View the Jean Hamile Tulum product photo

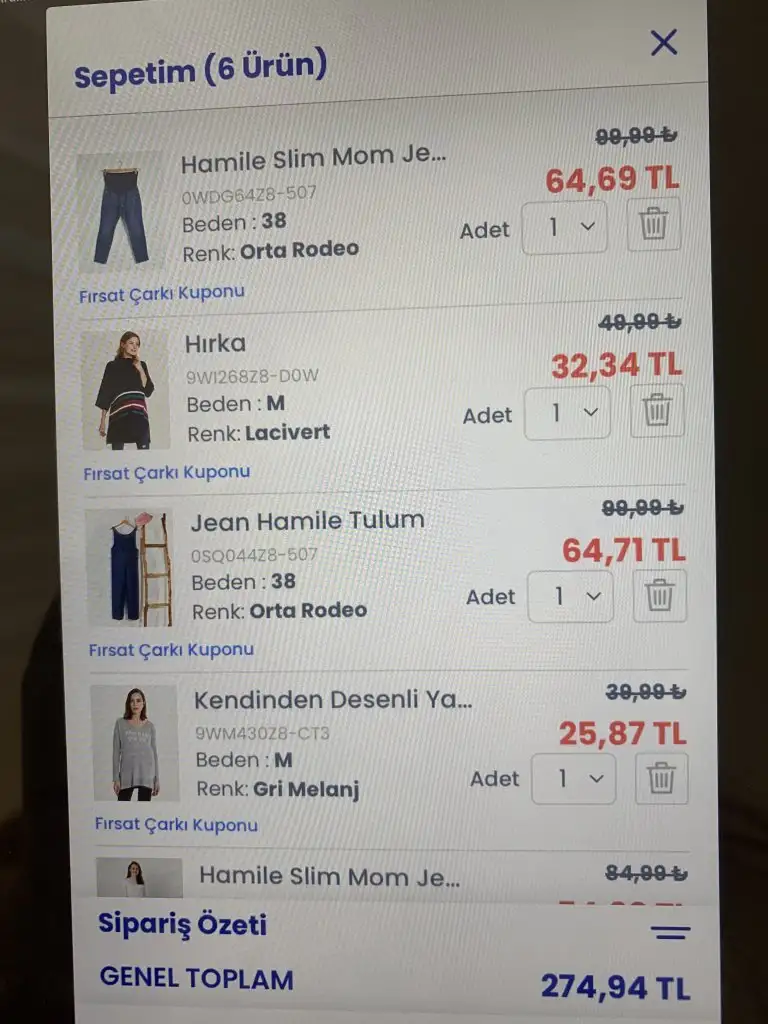[x=129, y=568]
